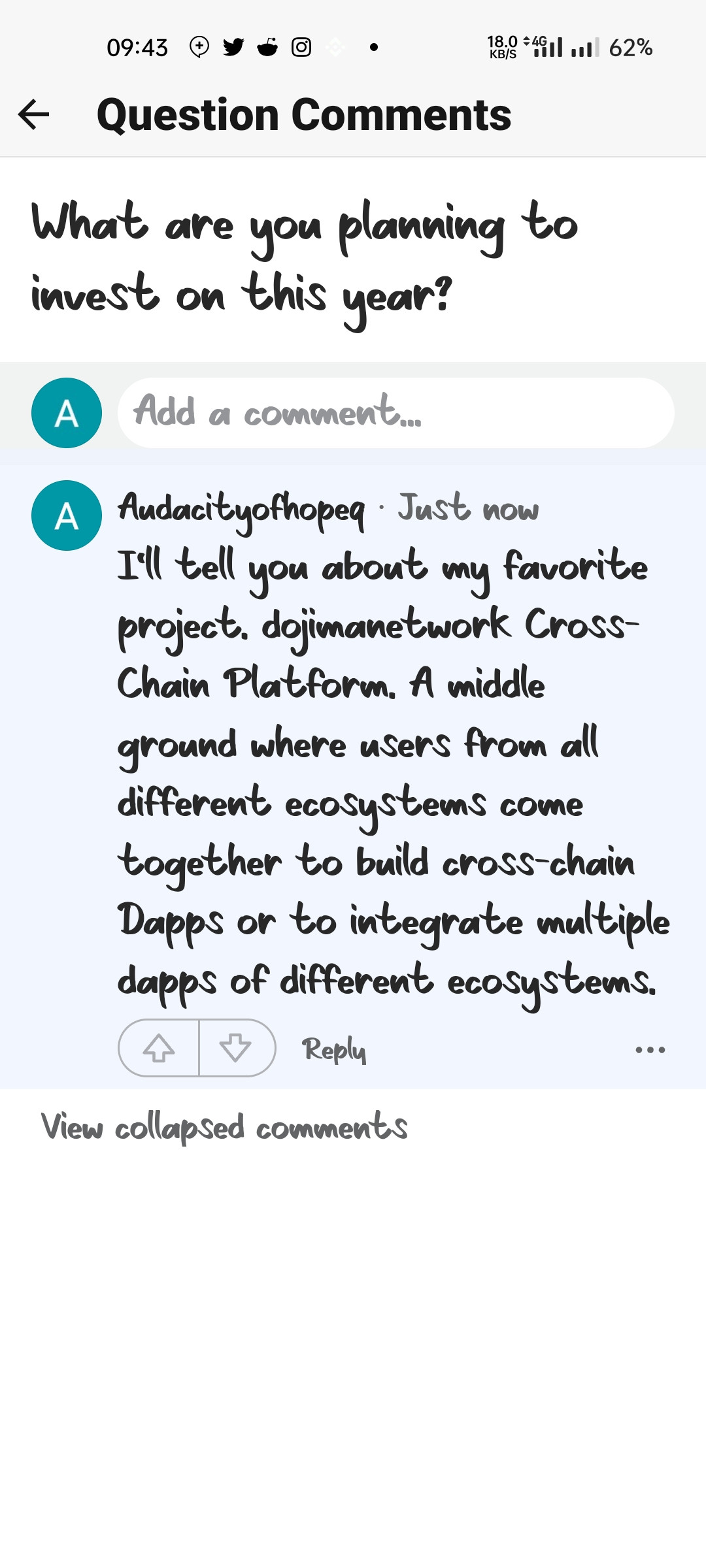Go back from Question Comments
Screen dimensions: 706x1568
34,115
